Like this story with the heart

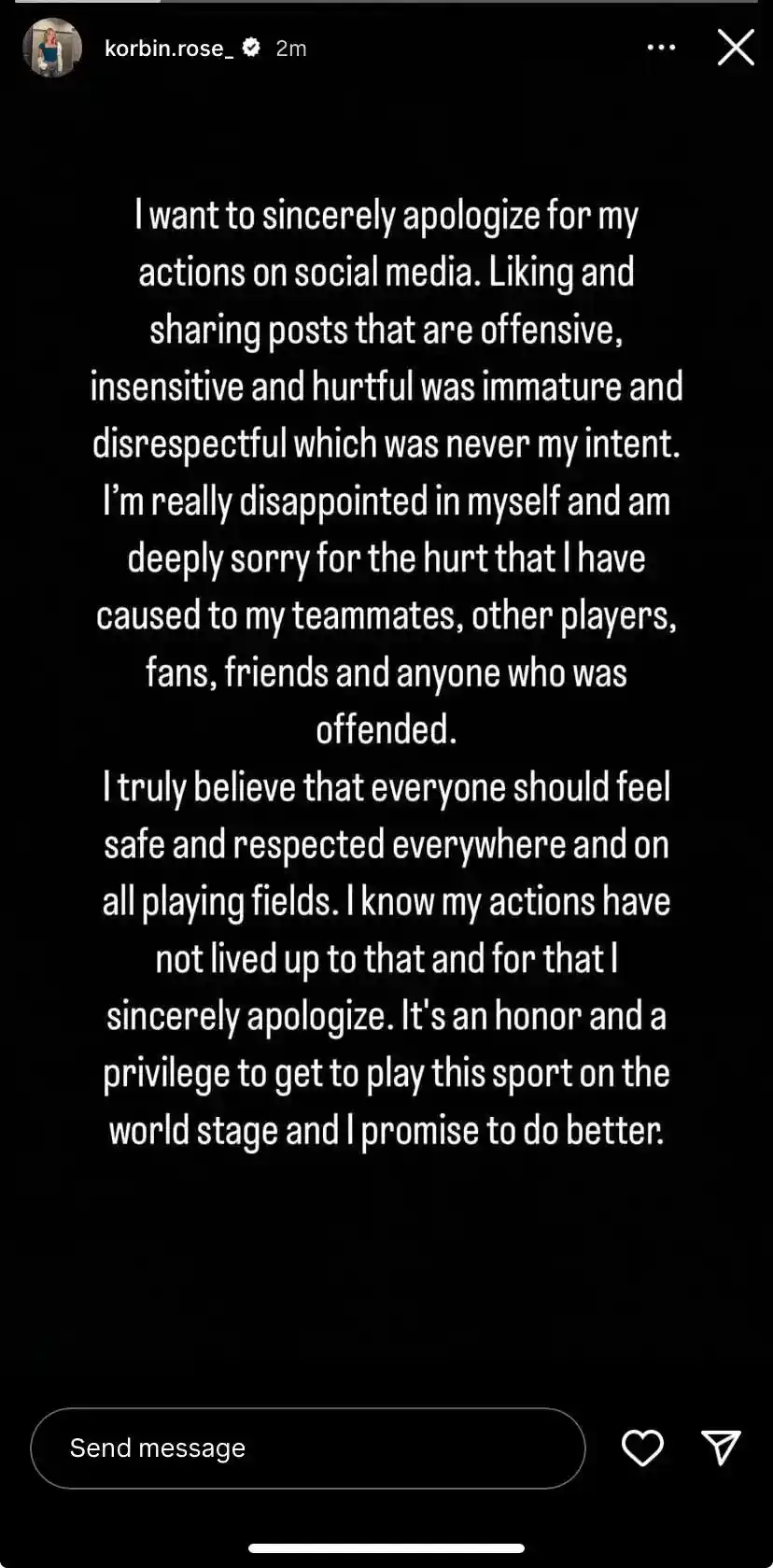tap(642, 1448)
